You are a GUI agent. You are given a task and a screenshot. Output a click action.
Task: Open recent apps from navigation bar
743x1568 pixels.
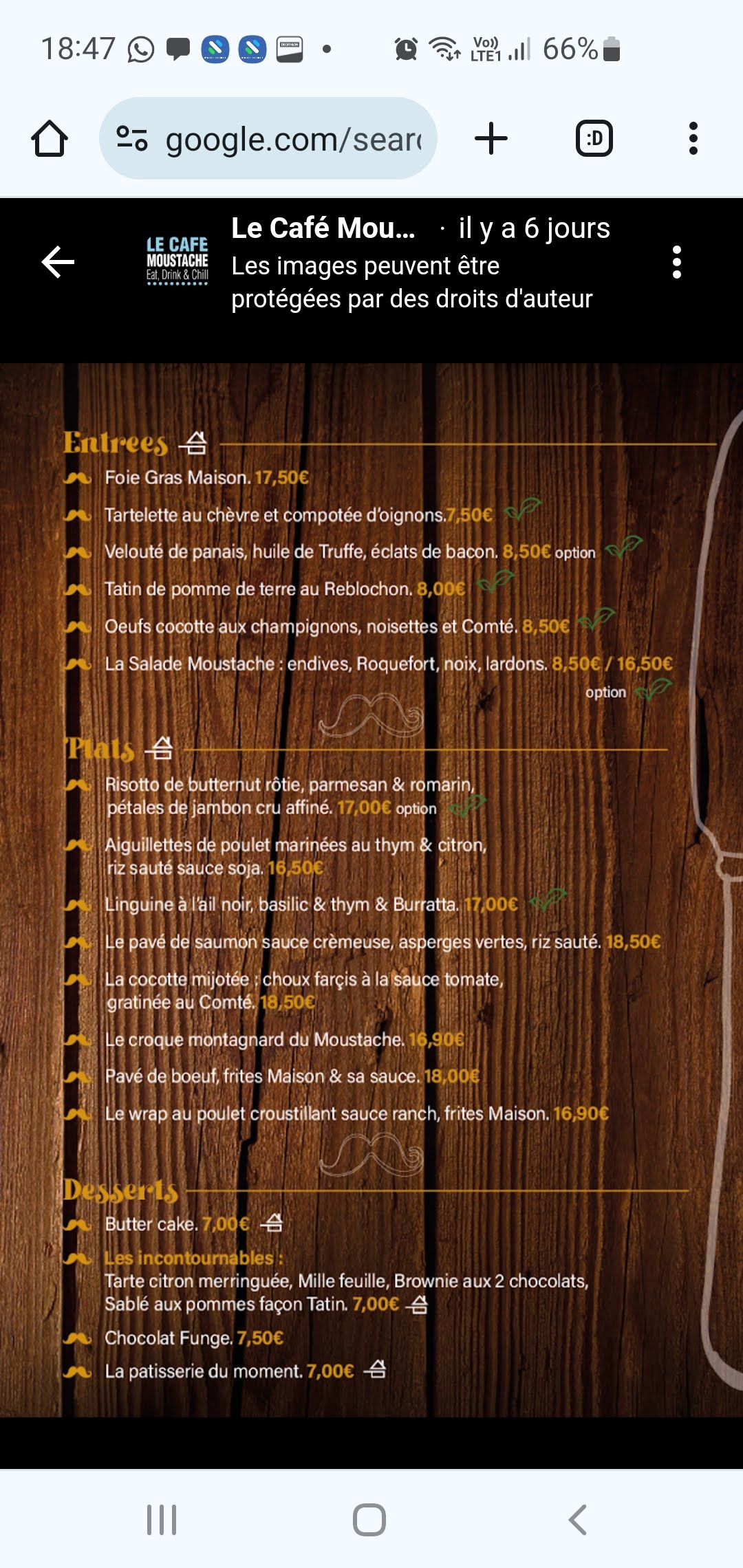tap(162, 1519)
